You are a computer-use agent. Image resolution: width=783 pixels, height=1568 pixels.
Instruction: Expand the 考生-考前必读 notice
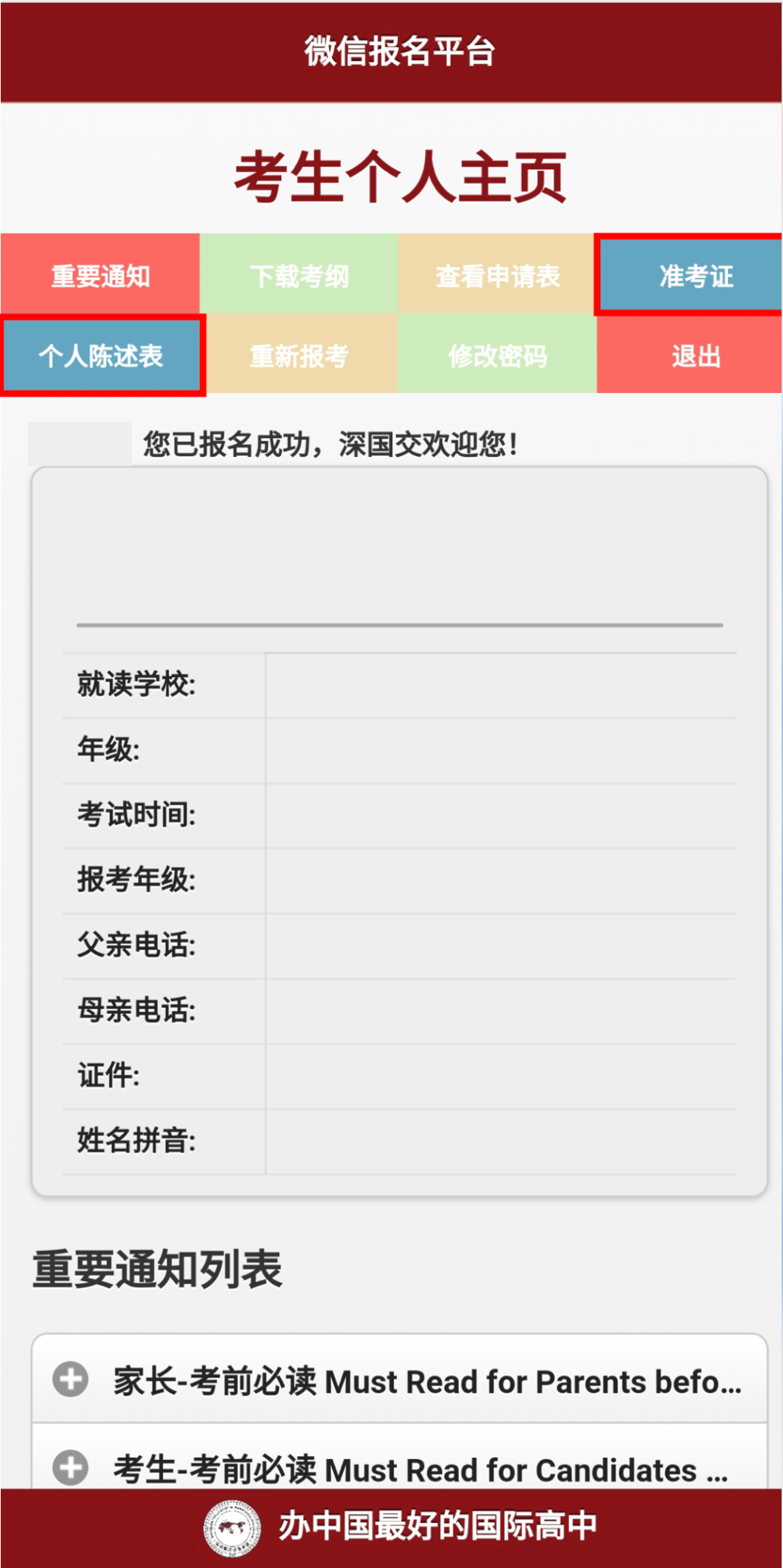pyautogui.click(x=399, y=1469)
